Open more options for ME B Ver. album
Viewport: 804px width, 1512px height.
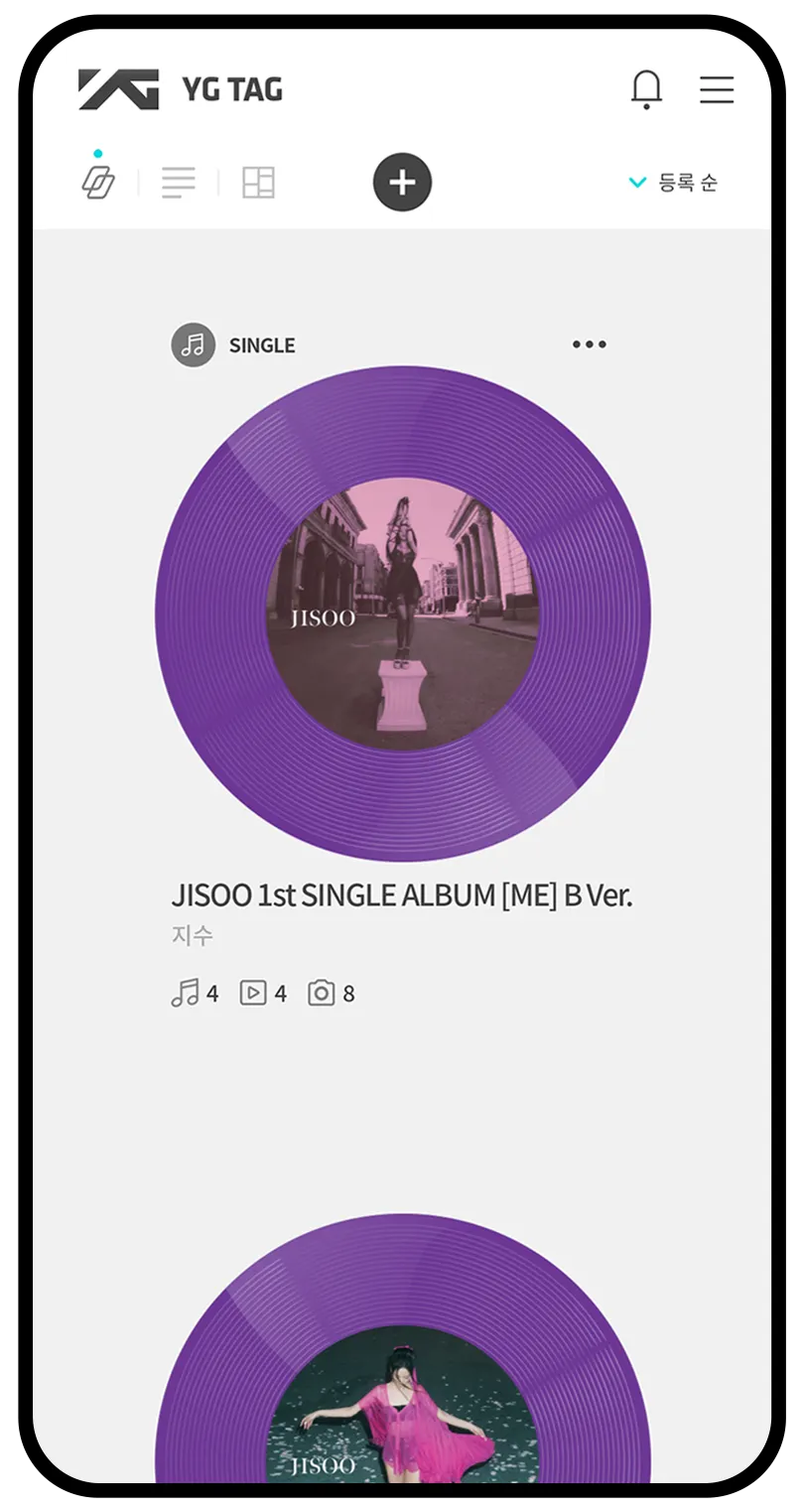click(x=589, y=344)
